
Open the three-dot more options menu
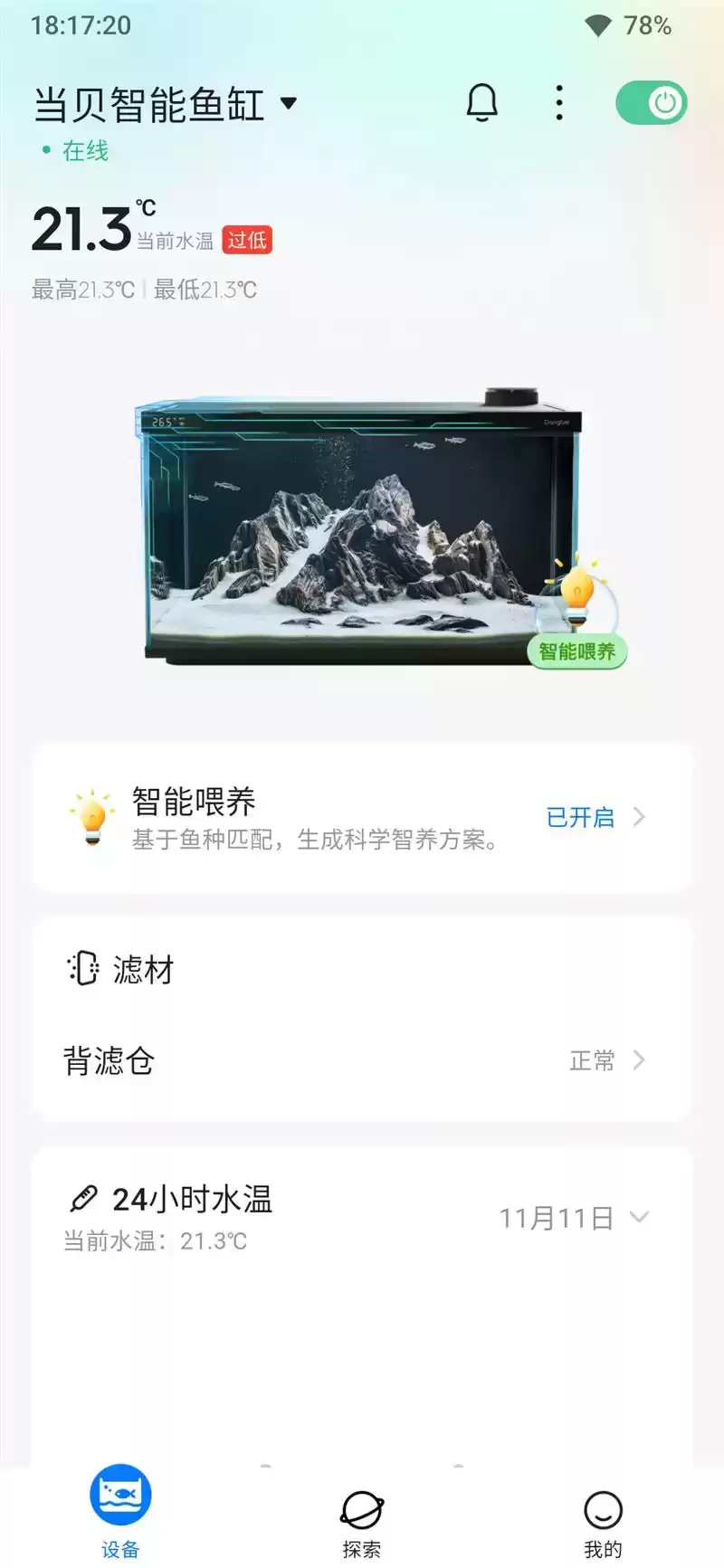(559, 101)
